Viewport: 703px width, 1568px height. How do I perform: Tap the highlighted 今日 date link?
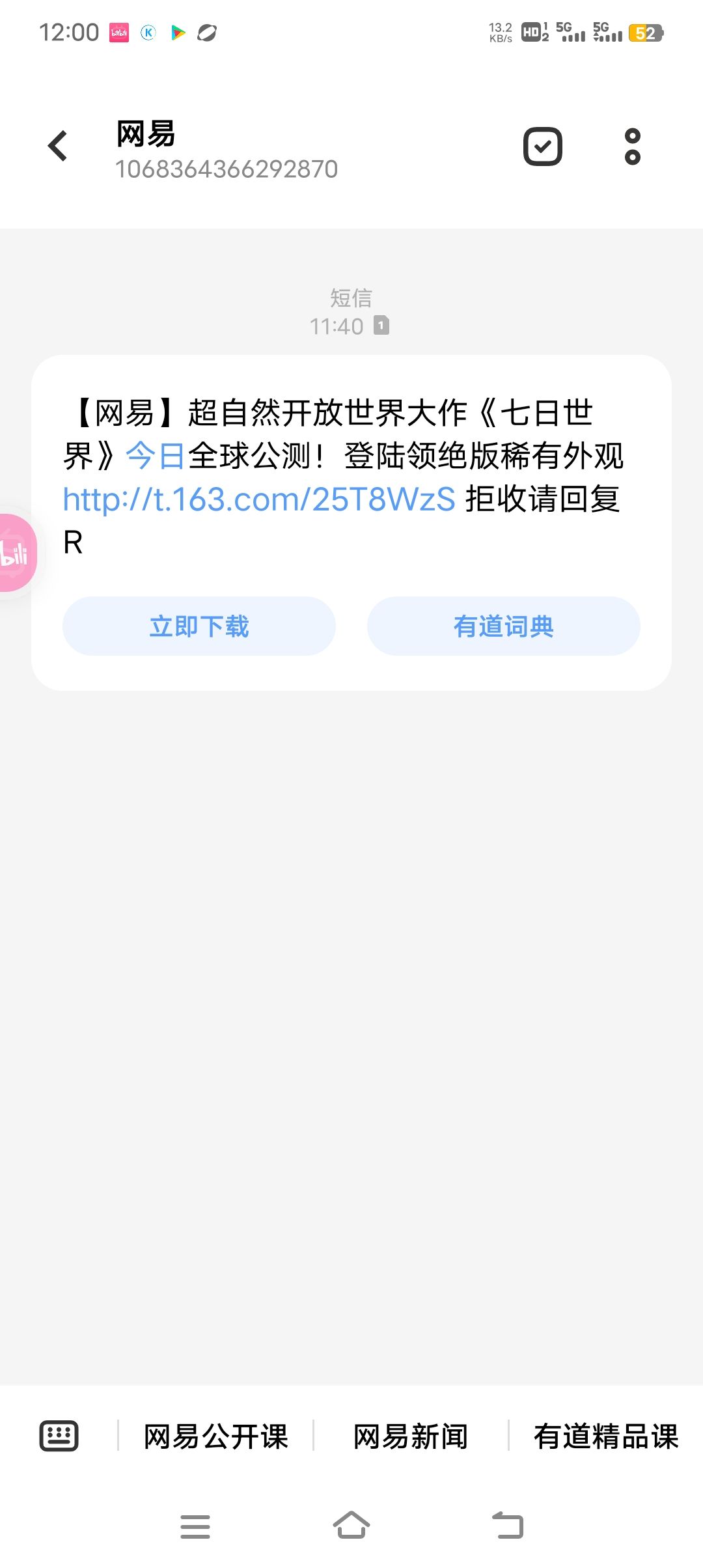pos(155,456)
